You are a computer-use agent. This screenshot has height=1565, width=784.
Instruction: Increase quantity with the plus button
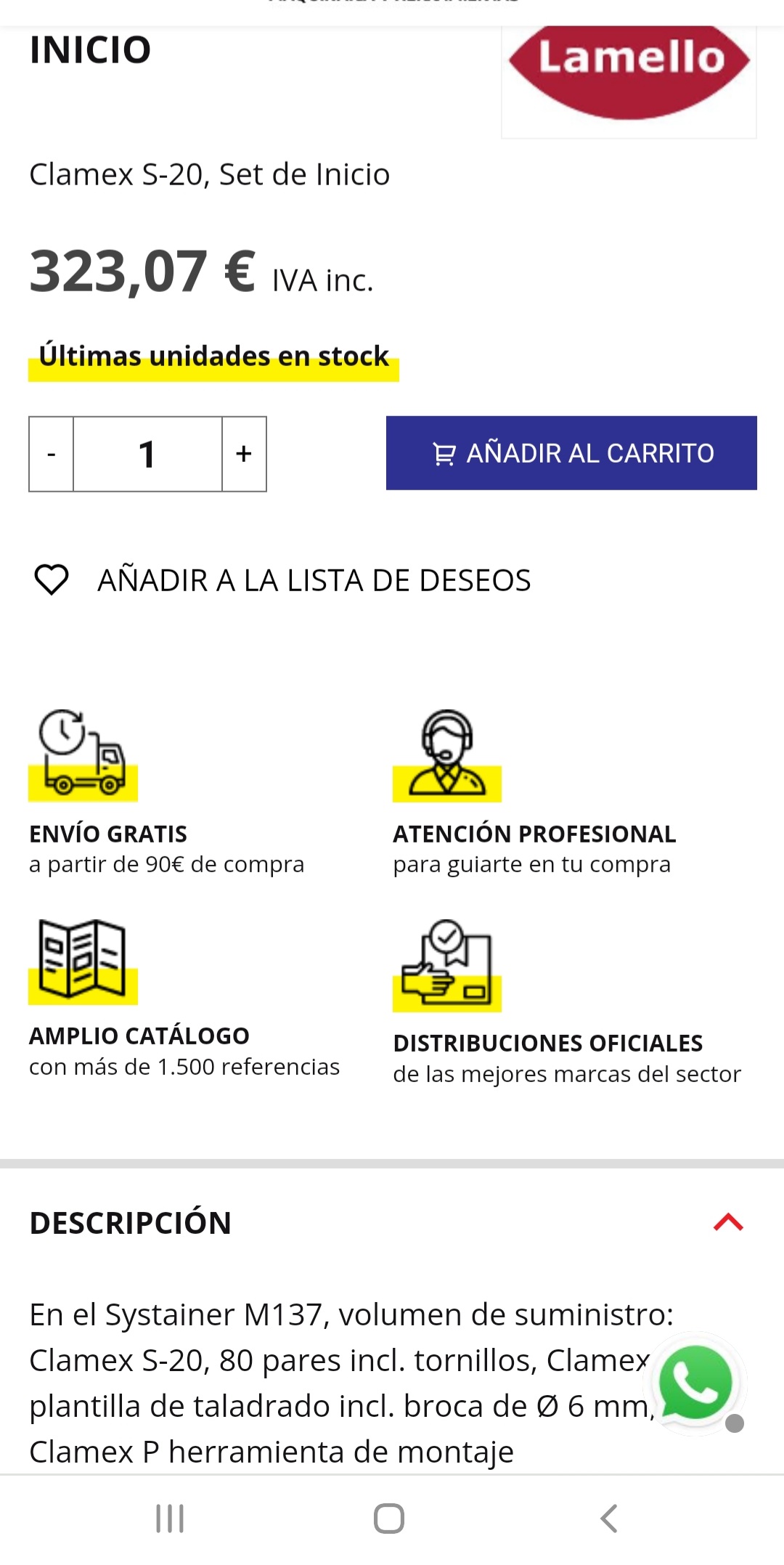coord(244,454)
